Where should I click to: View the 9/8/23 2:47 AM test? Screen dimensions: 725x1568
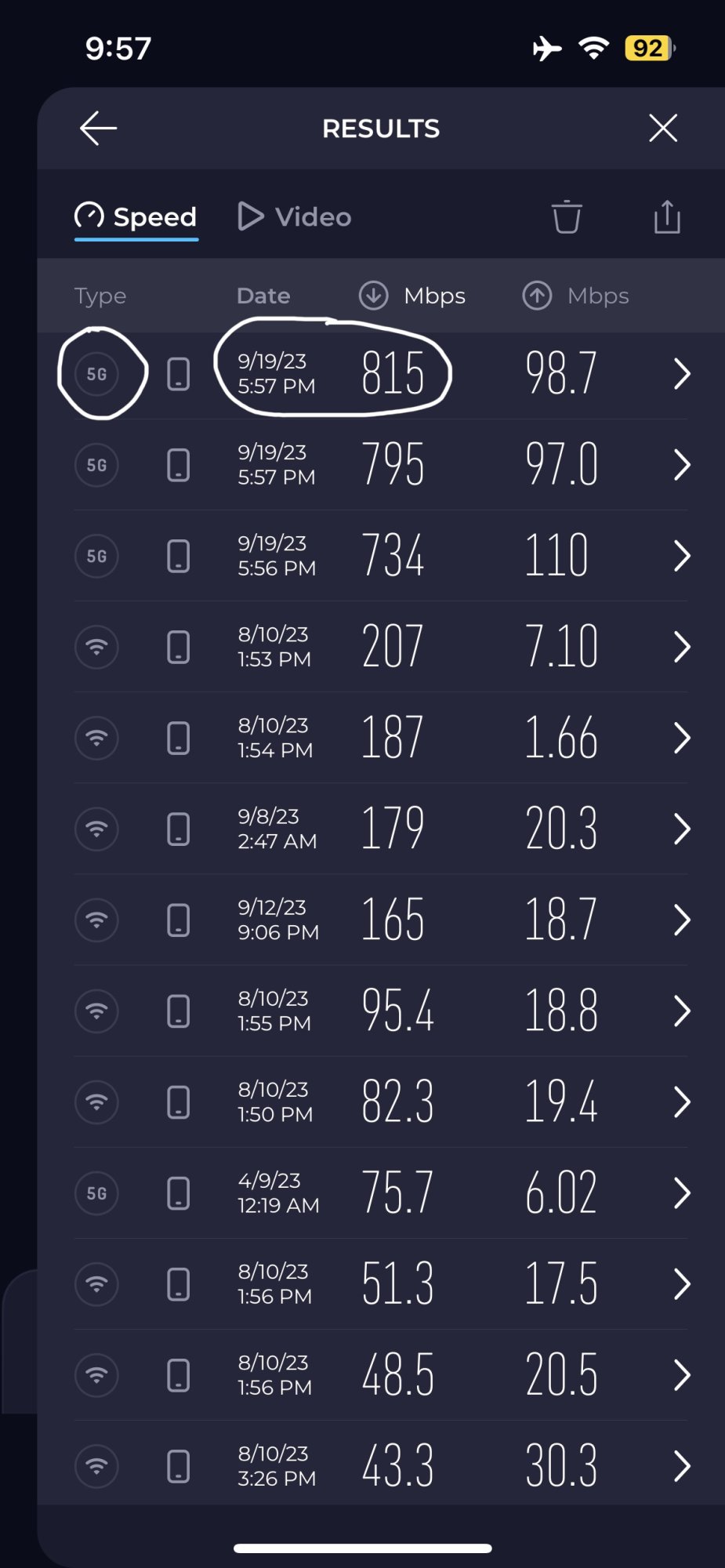coord(381,829)
